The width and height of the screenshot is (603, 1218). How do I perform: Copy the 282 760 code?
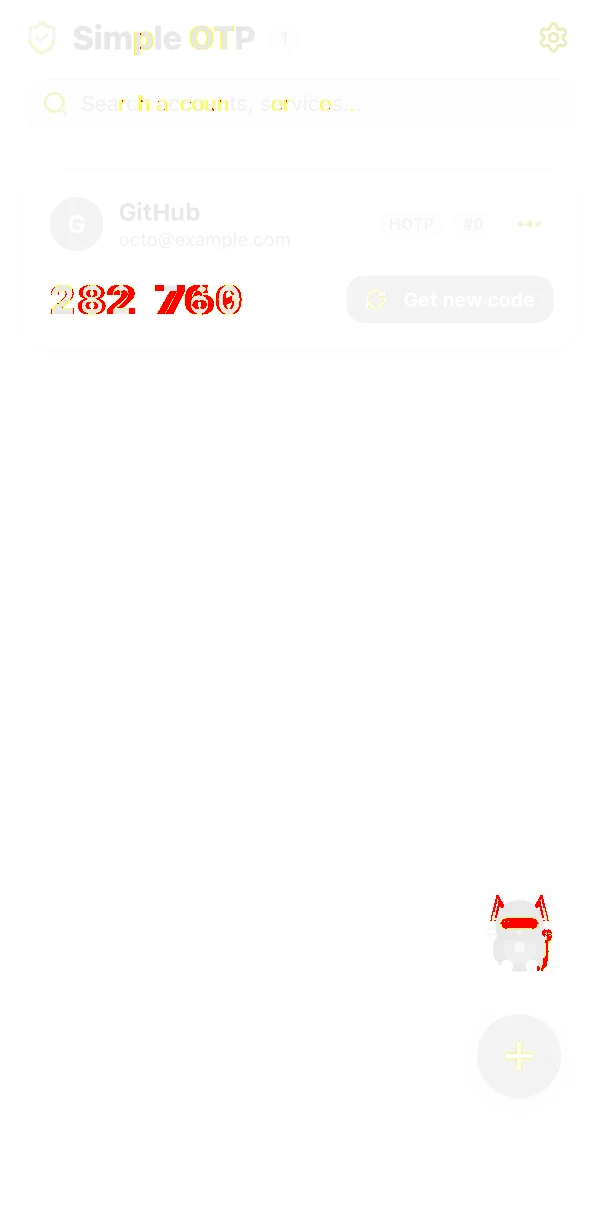[146, 299]
